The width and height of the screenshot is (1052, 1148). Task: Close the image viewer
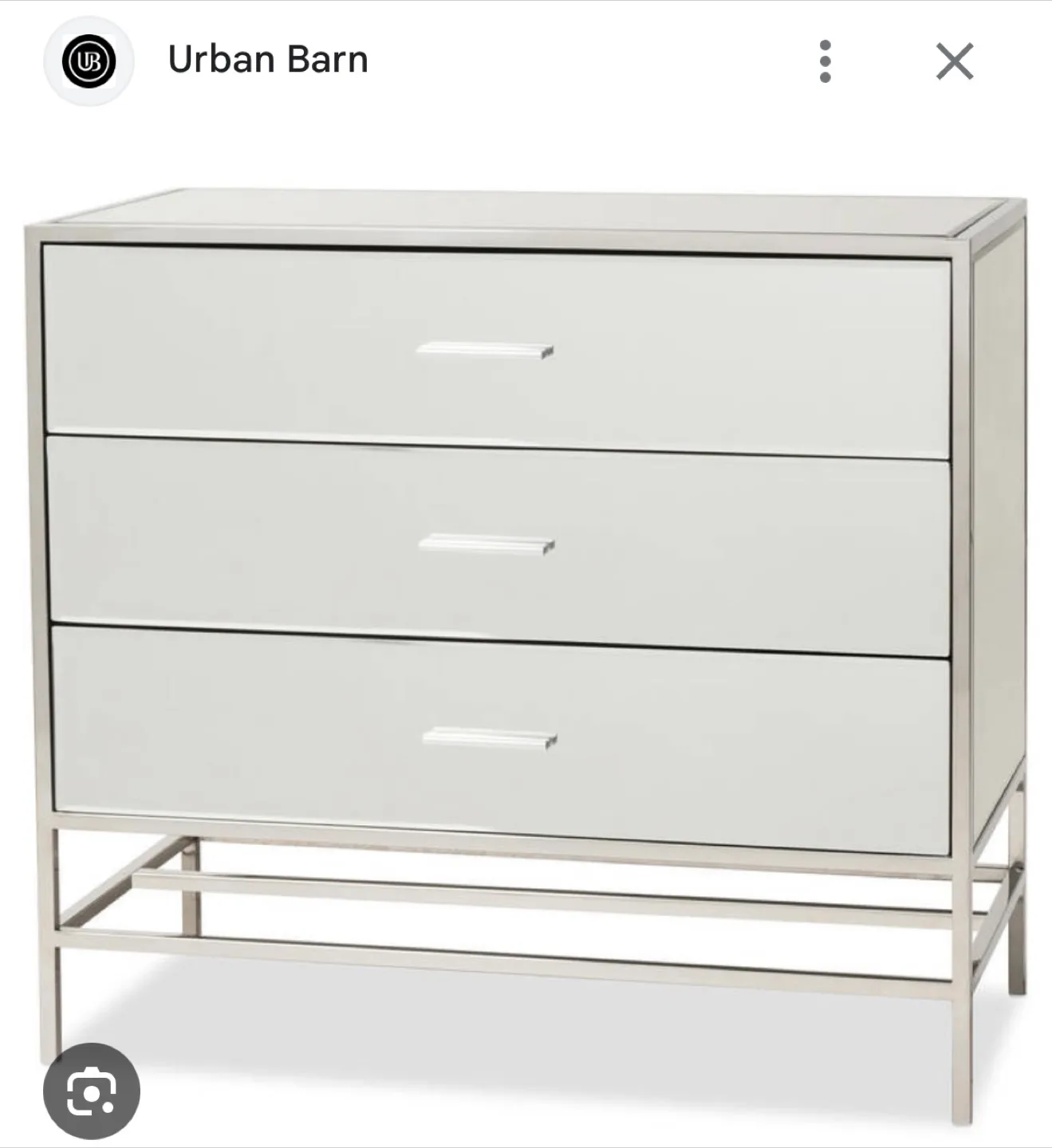coord(954,61)
